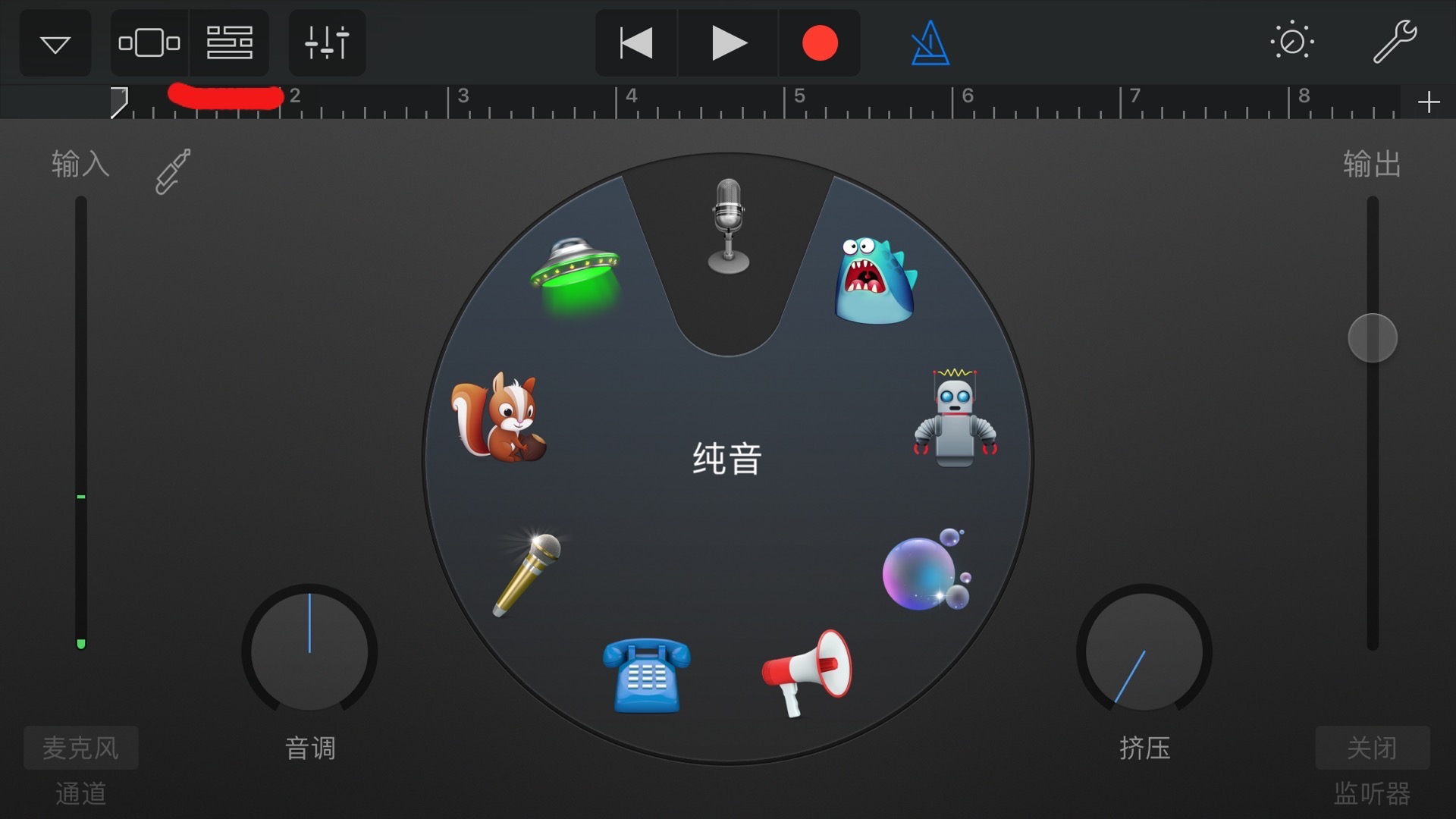Select the megaphone voice effect
Image resolution: width=1456 pixels, height=819 pixels.
(x=806, y=671)
